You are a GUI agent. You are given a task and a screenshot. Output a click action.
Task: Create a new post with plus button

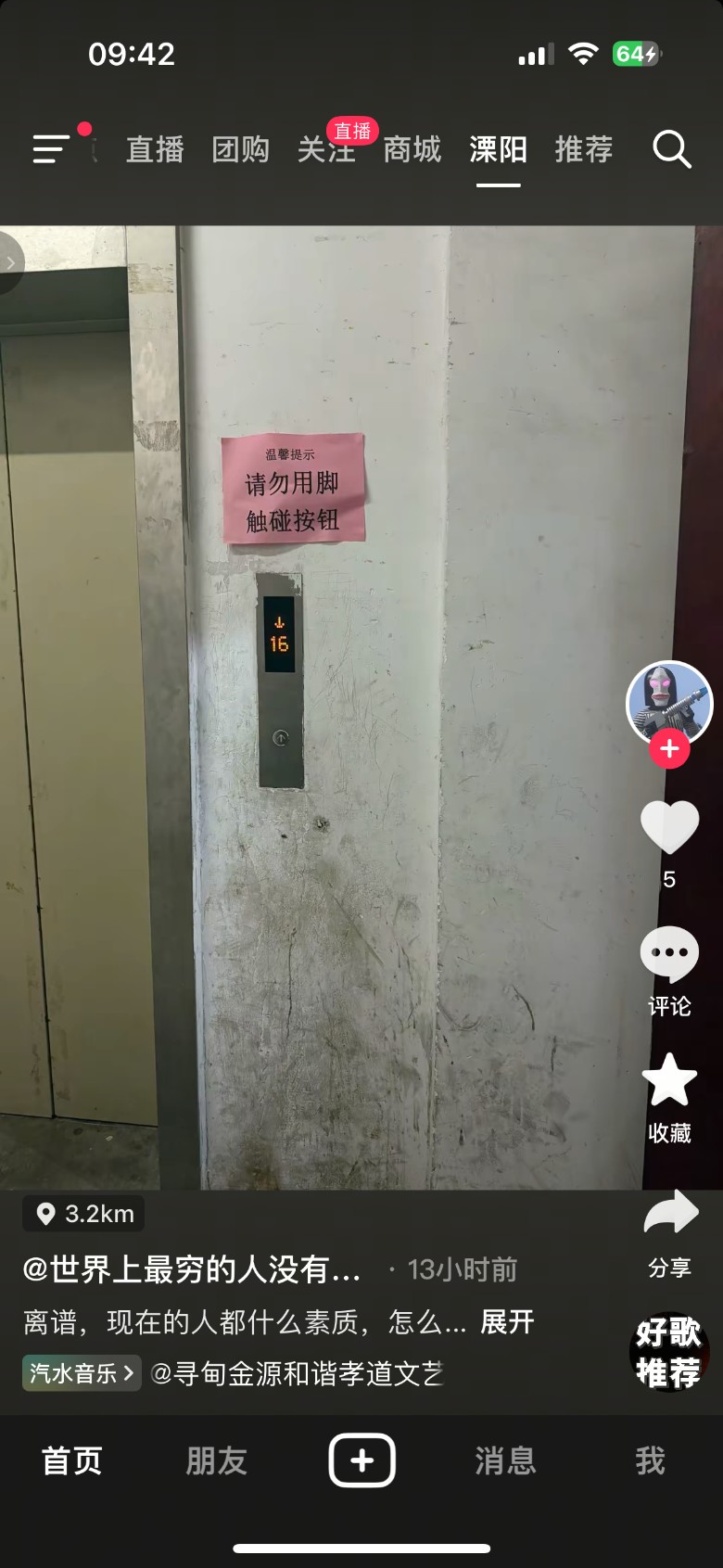click(x=361, y=1460)
